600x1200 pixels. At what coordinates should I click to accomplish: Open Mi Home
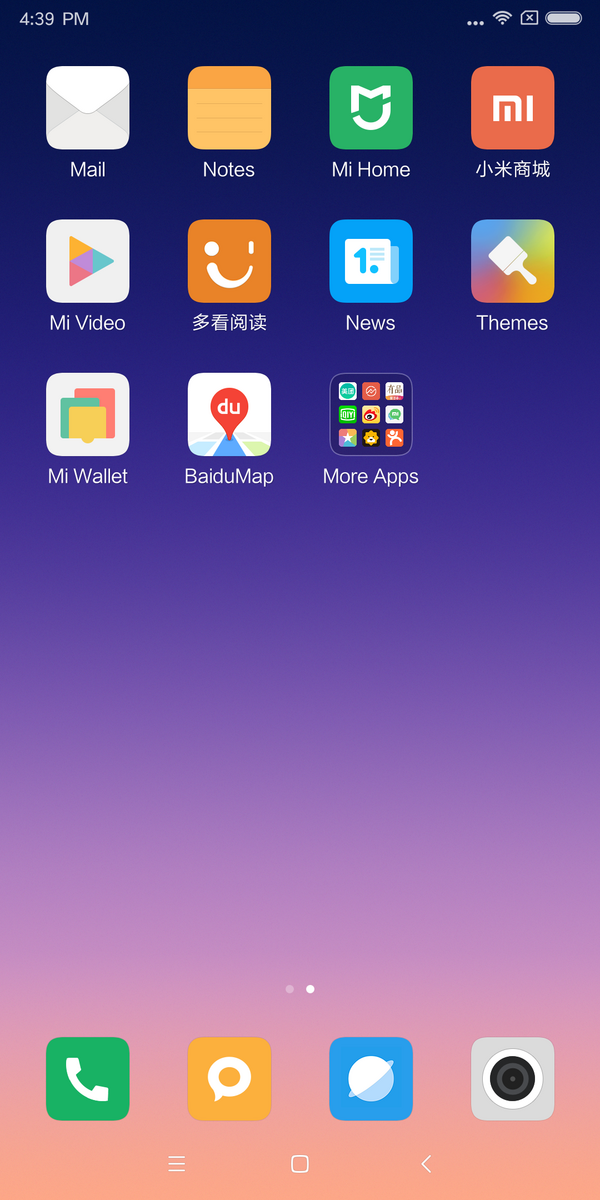(x=371, y=108)
